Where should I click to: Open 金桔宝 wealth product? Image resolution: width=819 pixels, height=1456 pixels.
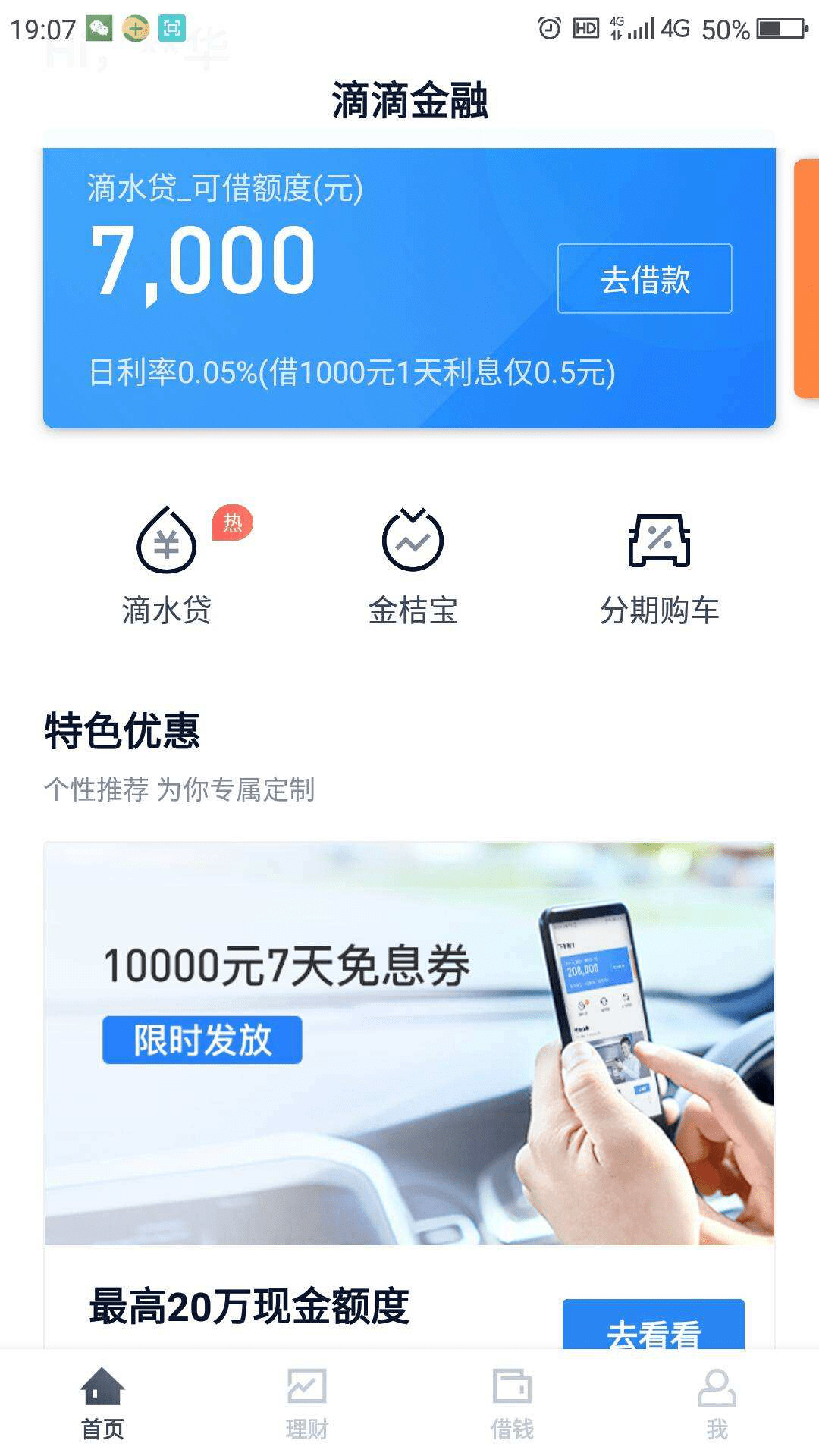click(x=413, y=566)
